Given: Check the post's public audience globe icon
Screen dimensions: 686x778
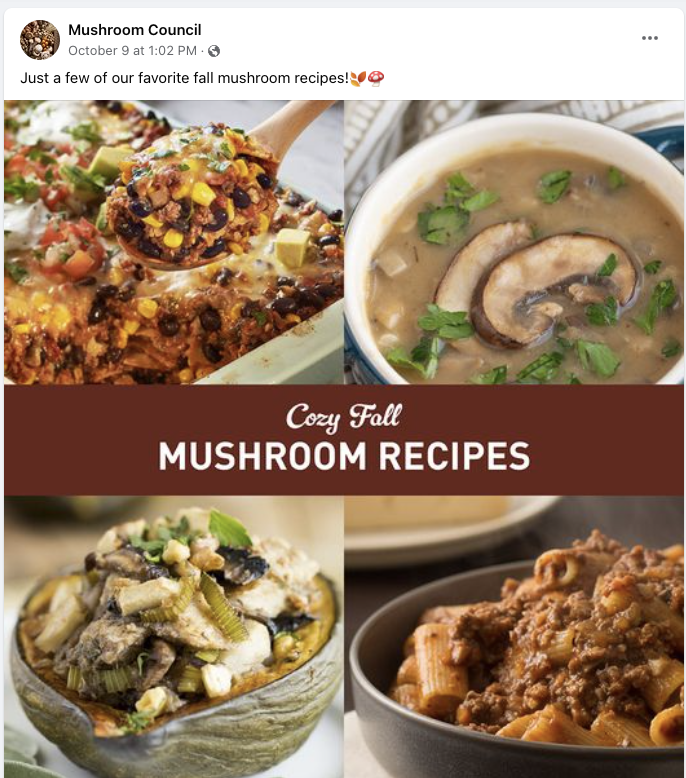Looking at the screenshot, I should [214, 51].
